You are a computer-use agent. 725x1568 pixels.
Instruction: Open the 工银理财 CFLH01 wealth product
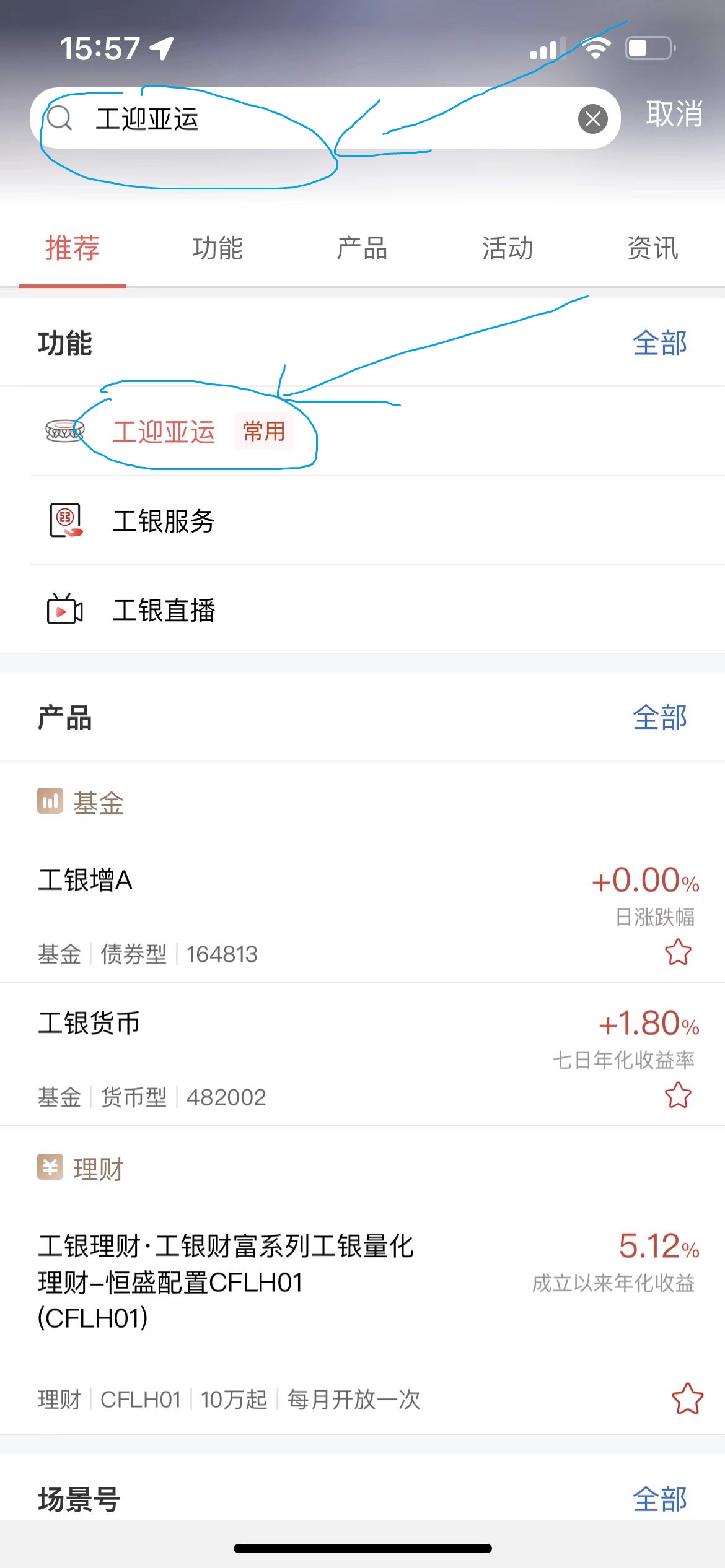(362, 1319)
